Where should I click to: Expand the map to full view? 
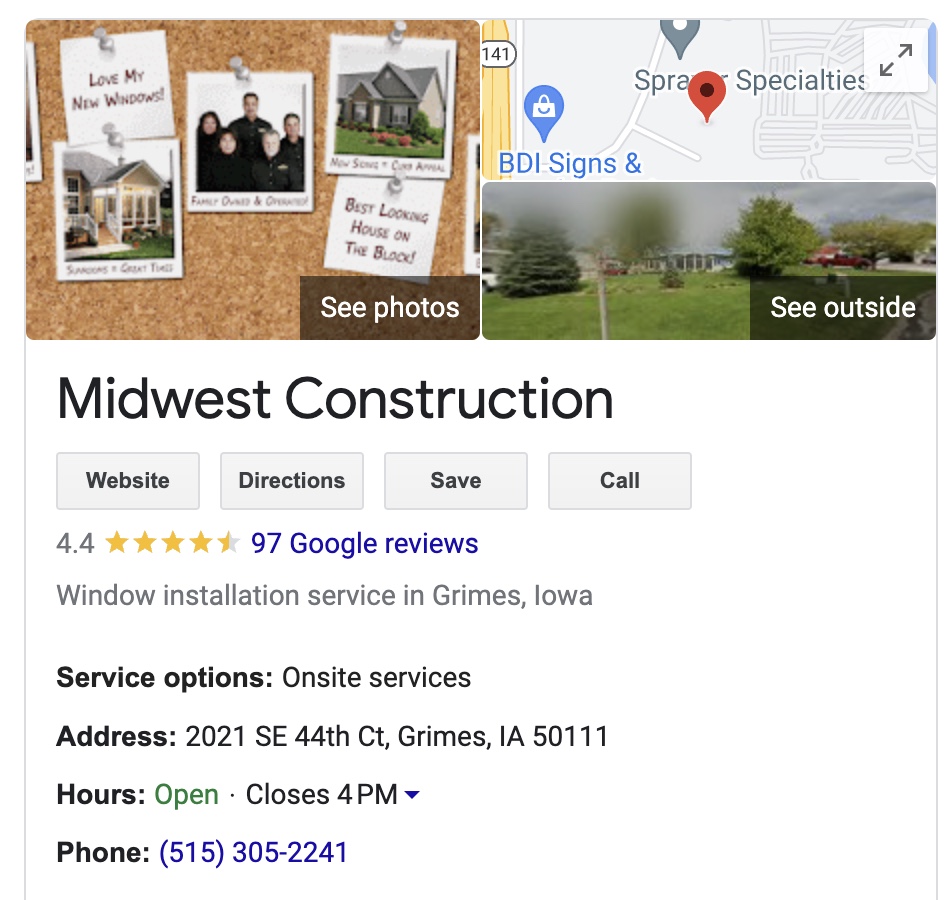click(x=895, y=61)
